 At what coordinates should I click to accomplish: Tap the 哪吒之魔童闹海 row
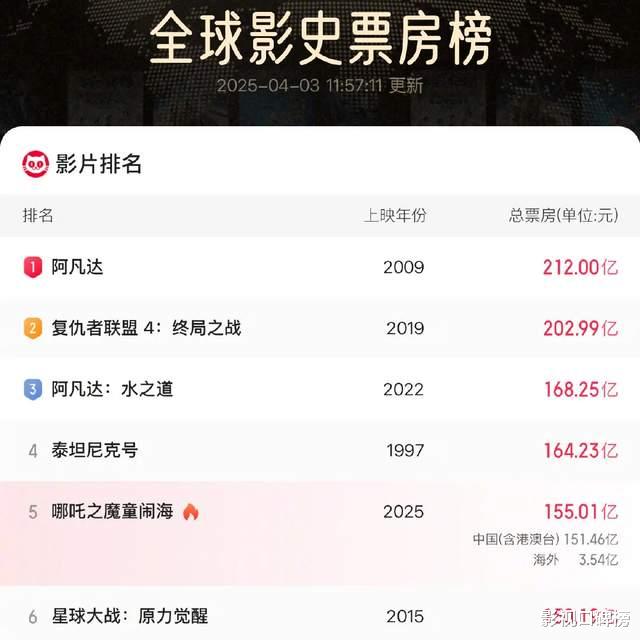pos(113,512)
